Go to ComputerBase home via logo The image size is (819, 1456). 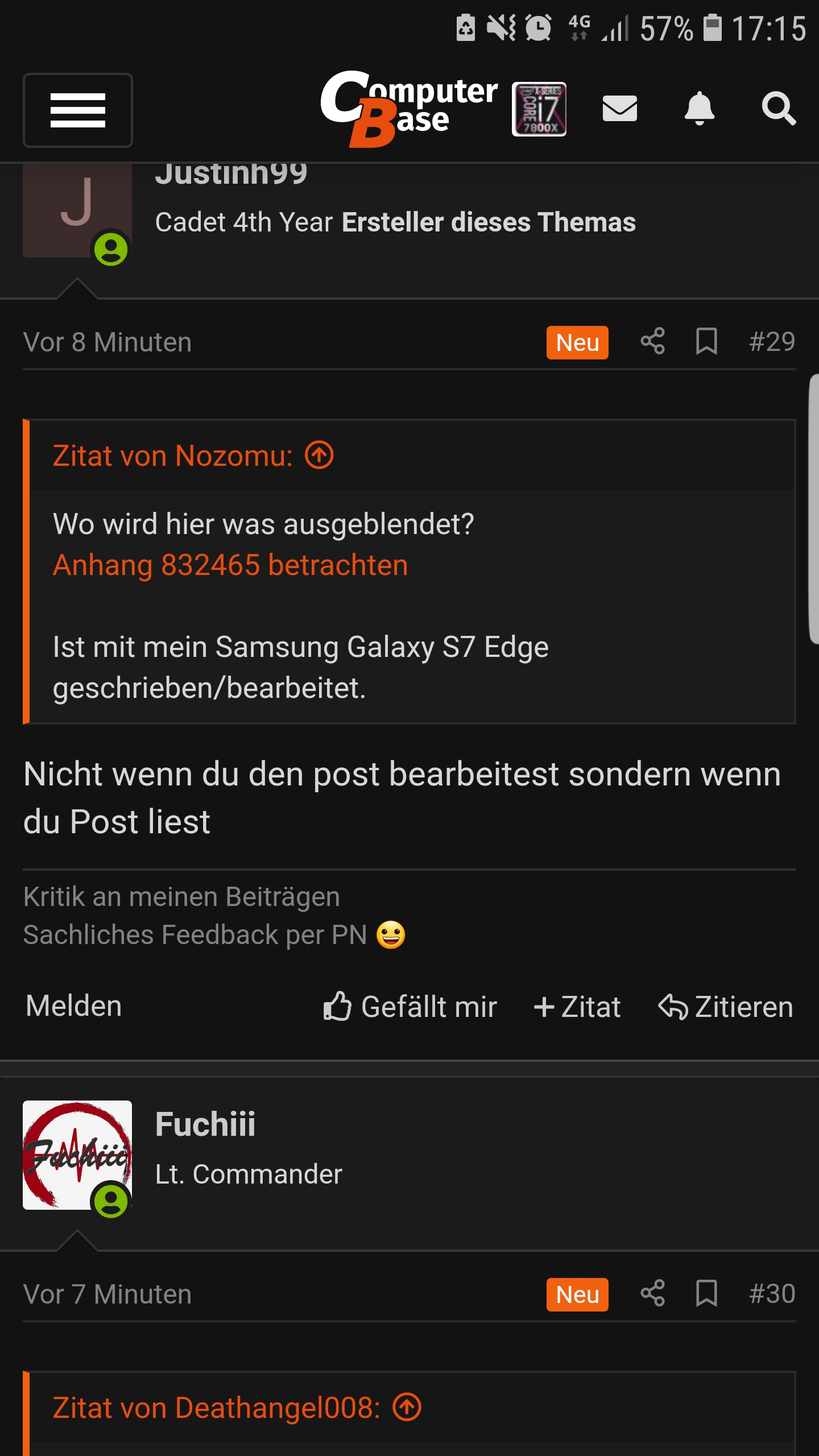click(408, 109)
